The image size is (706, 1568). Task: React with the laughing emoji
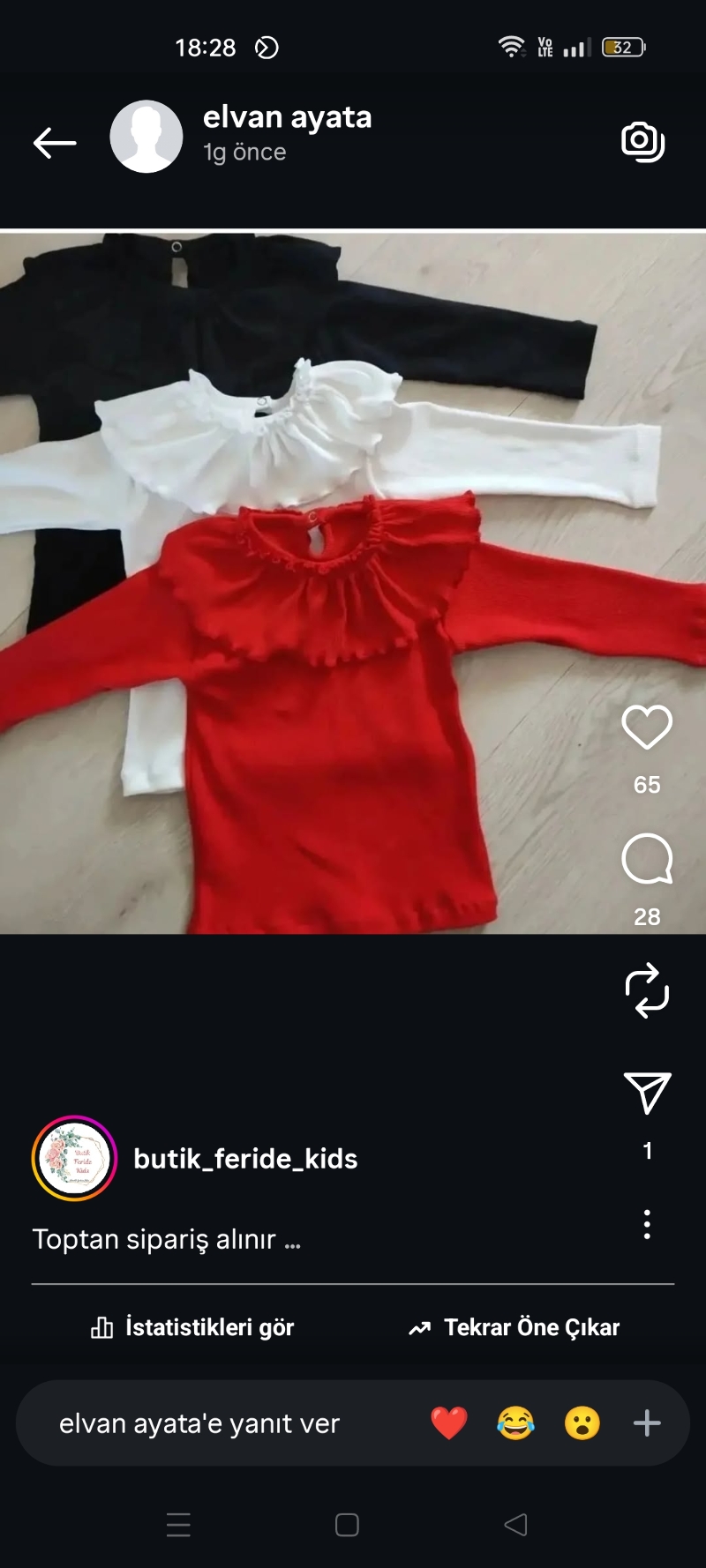click(x=515, y=1423)
